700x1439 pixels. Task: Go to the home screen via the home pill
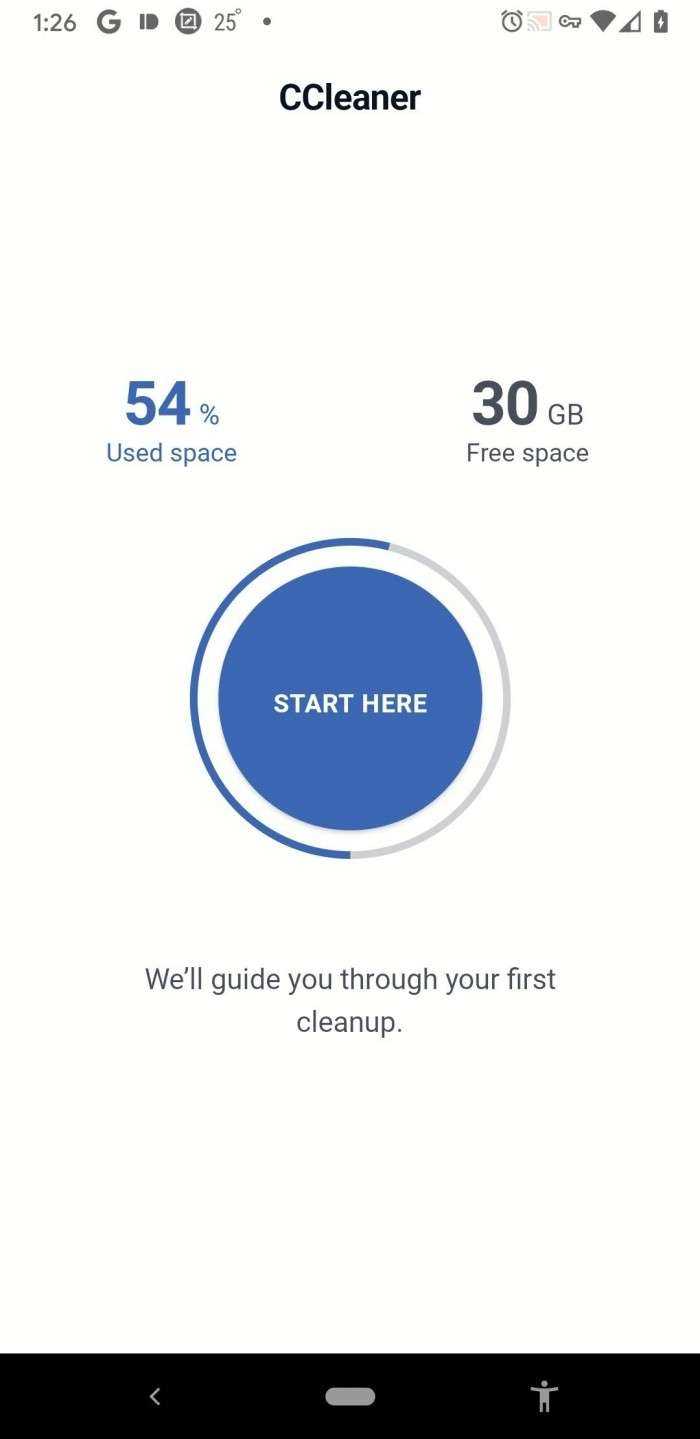[350, 1396]
